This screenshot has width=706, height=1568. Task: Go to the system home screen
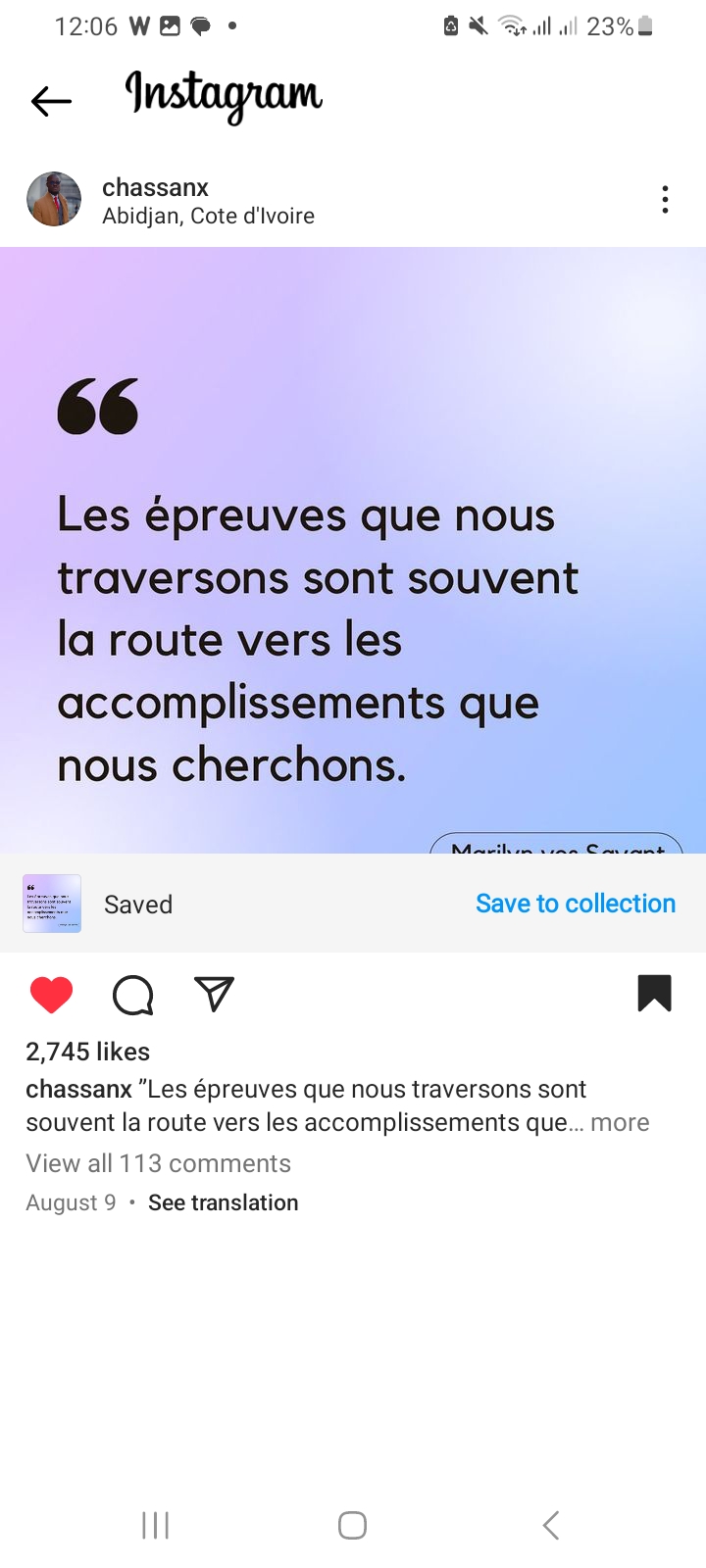(352, 1525)
